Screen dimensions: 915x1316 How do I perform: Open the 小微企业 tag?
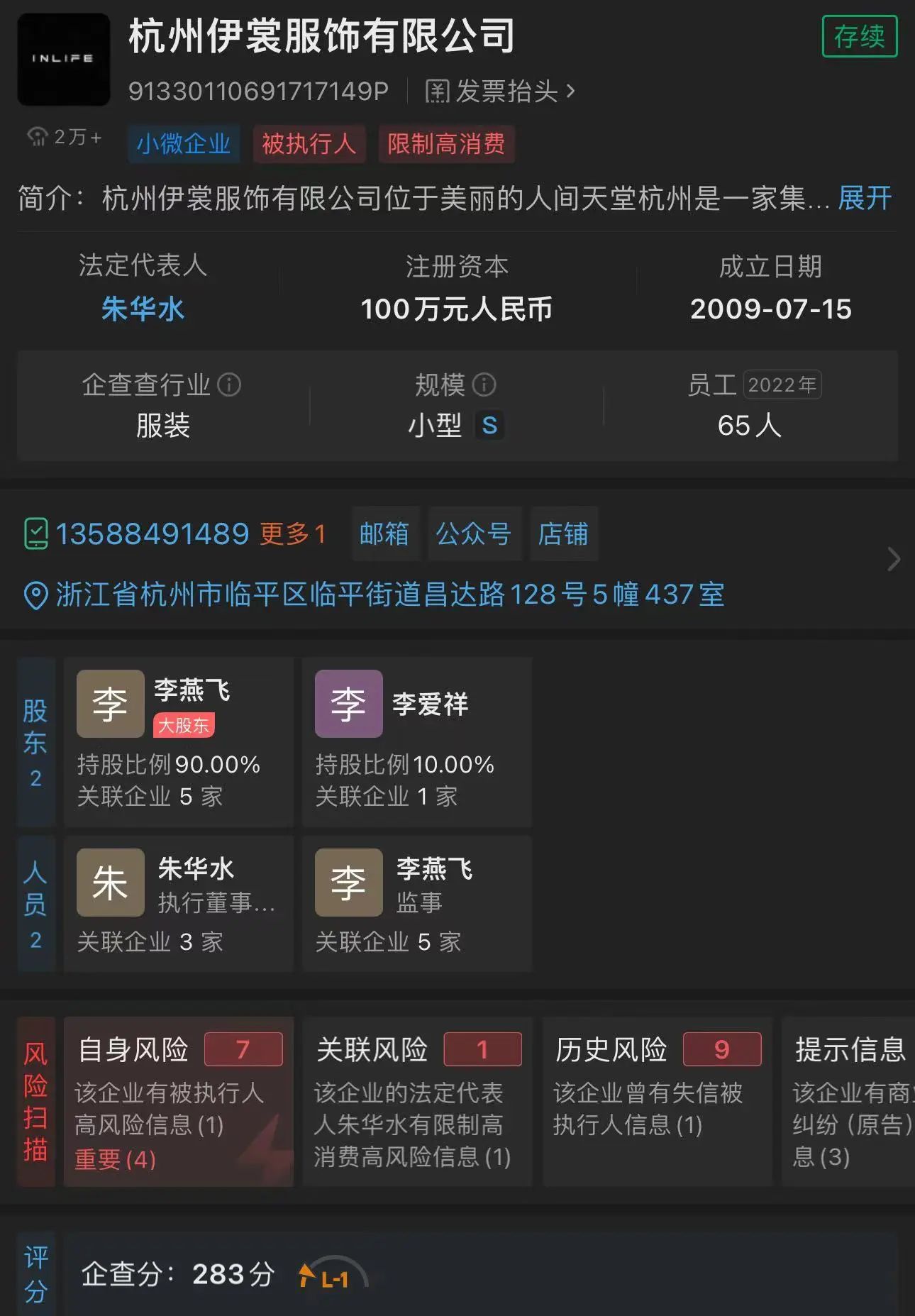point(183,144)
